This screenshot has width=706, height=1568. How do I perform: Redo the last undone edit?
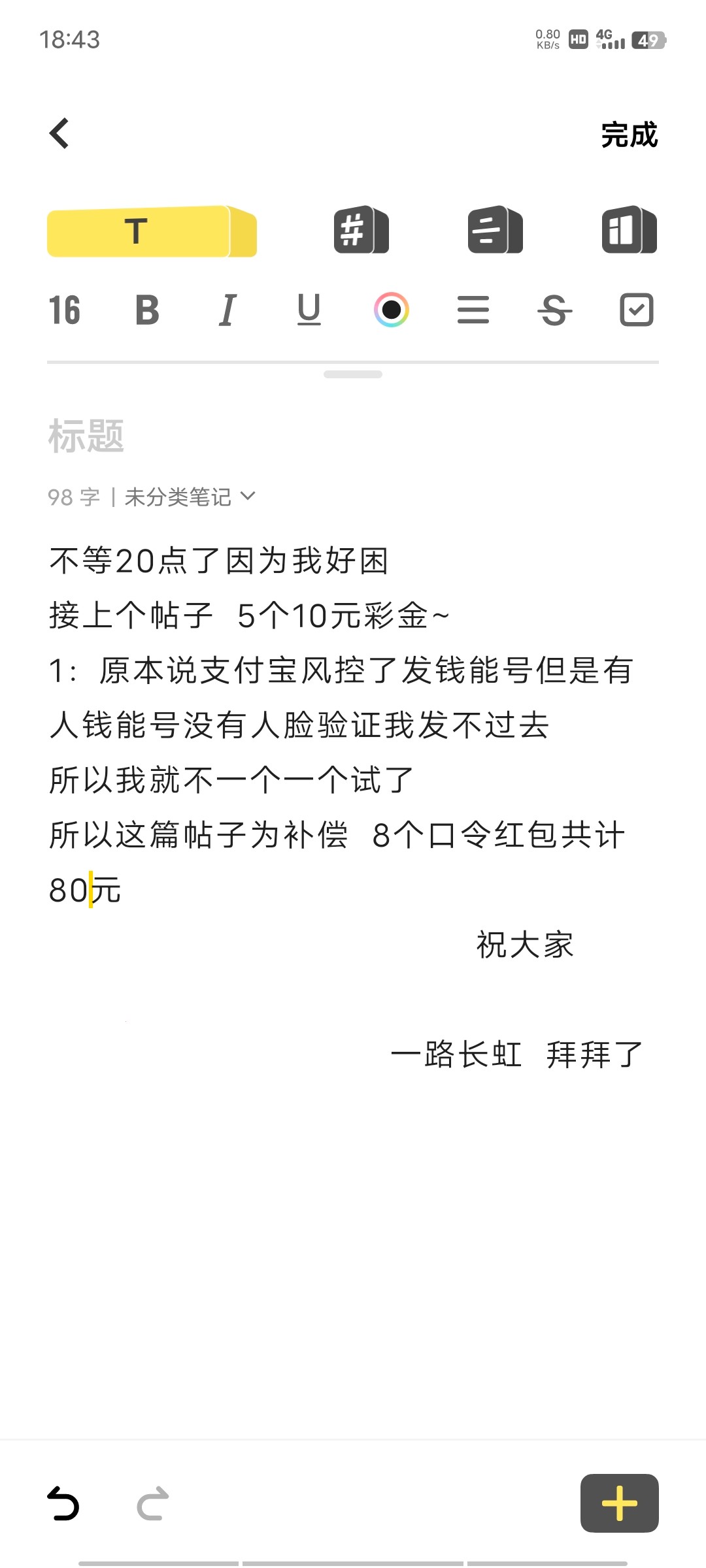point(153,1503)
